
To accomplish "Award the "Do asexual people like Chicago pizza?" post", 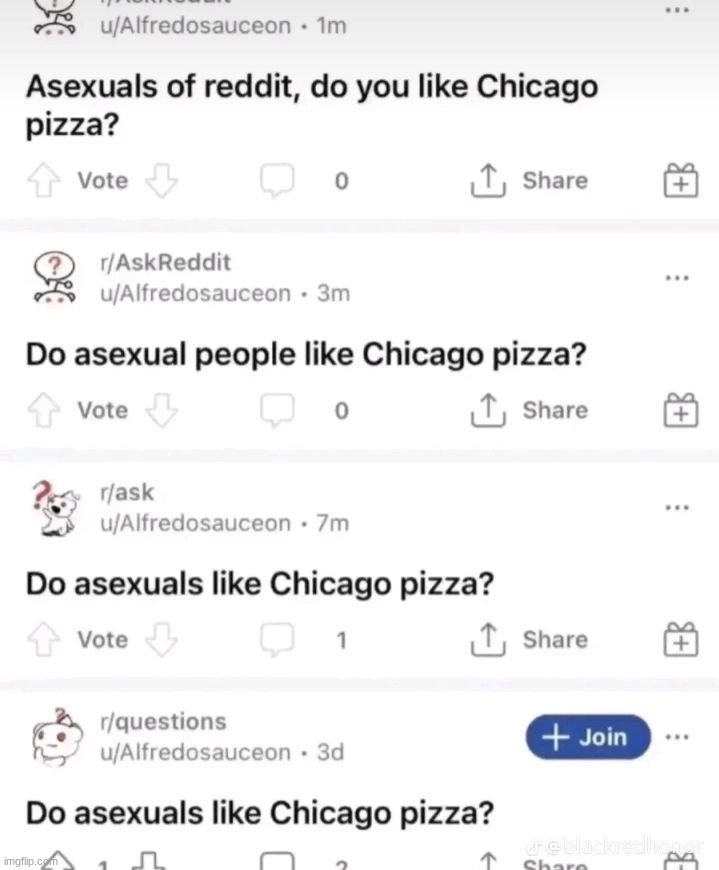I will (681, 411).
